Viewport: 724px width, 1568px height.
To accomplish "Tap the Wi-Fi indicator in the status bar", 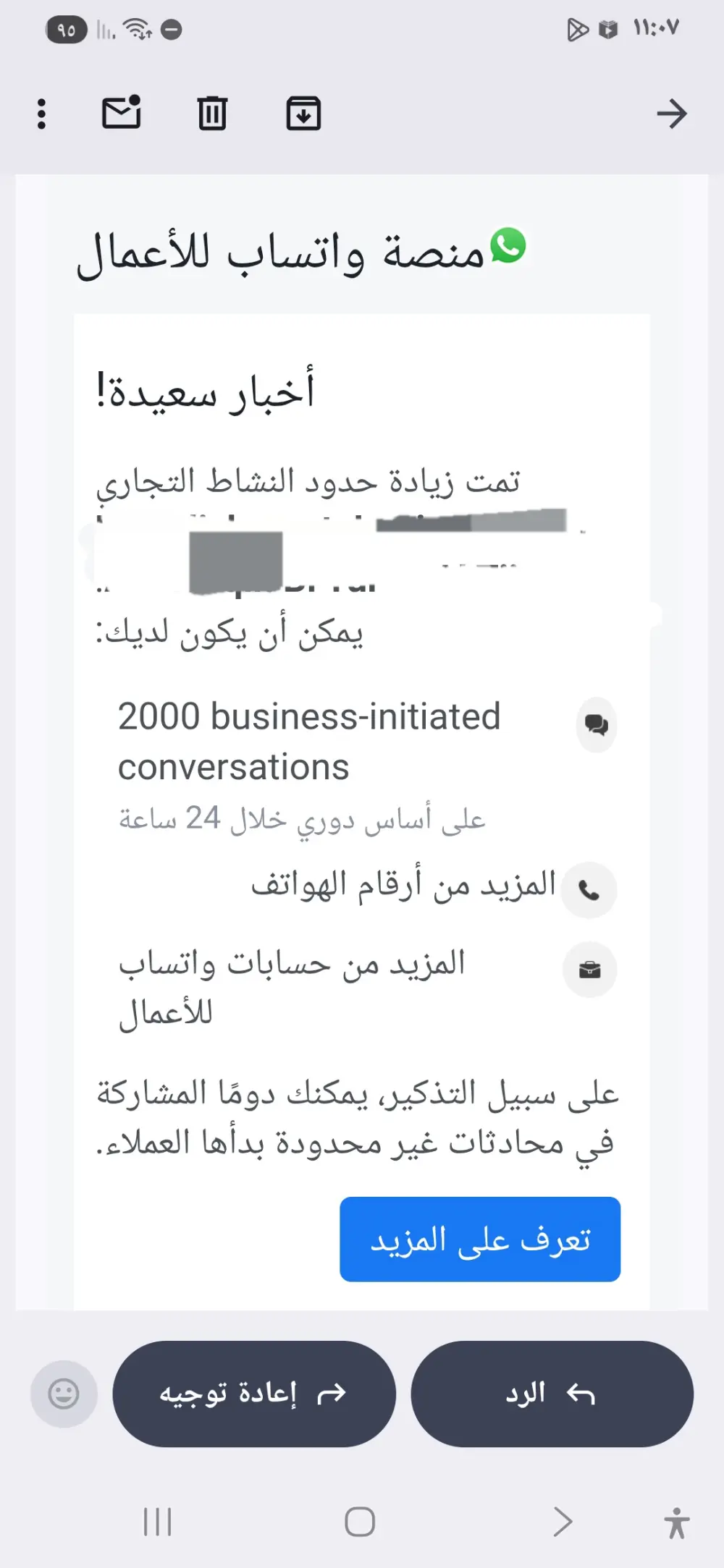I will tap(134, 29).
